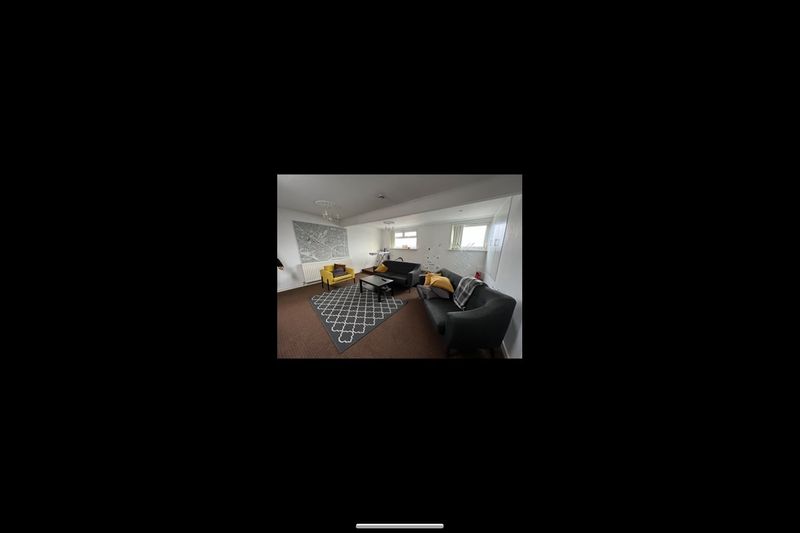Image resolution: width=800 pixels, height=533 pixels.
Task: Tap the living room photo to show controls
Action: tap(399, 266)
